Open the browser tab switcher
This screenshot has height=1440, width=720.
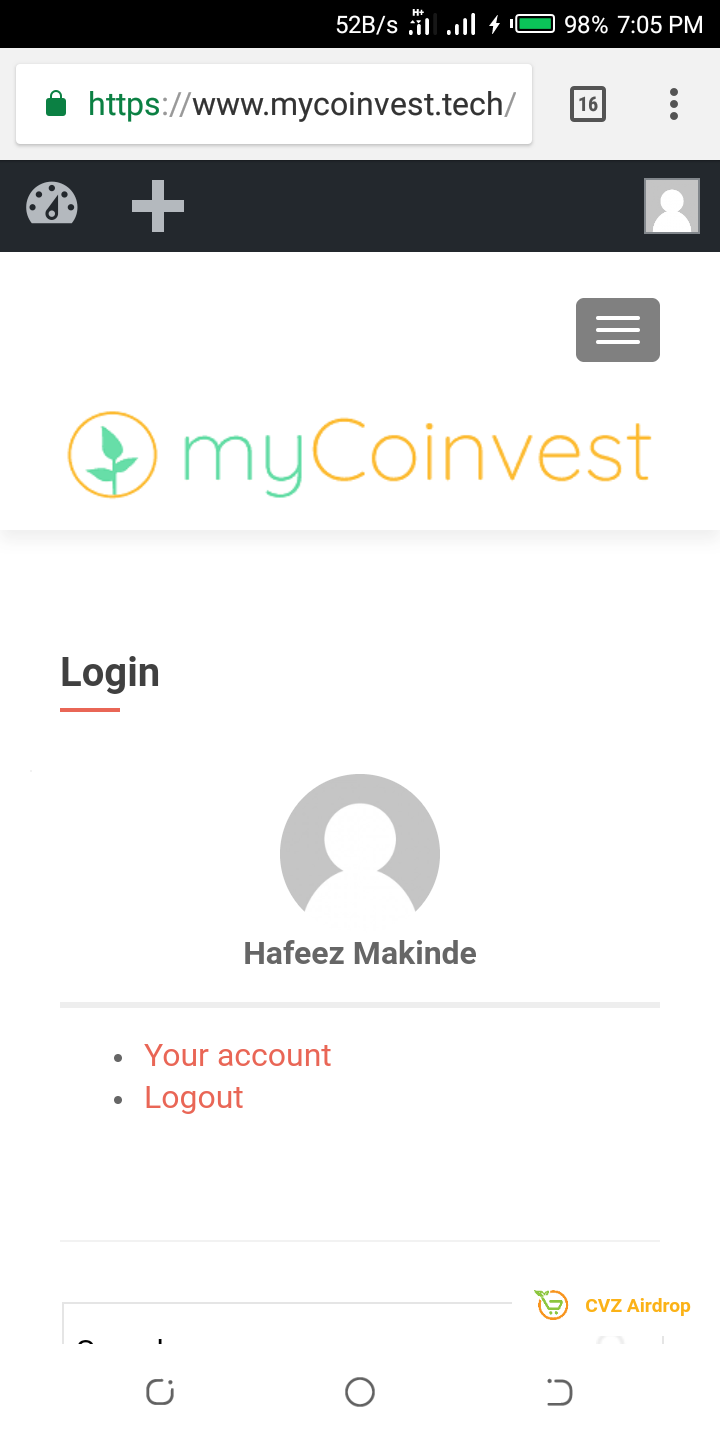point(588,104)
